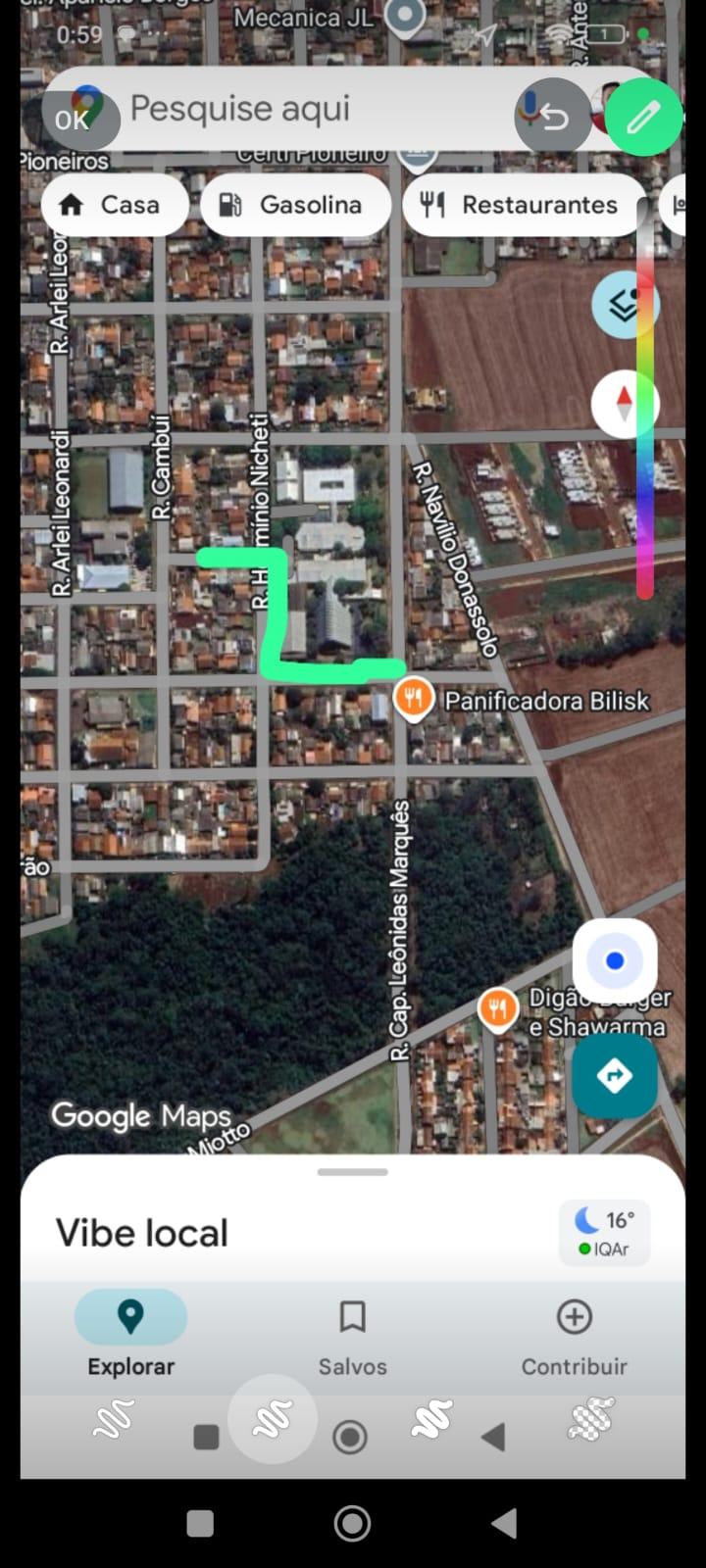Go to the system home screen
The image size is (706, 1568).
352,1523
